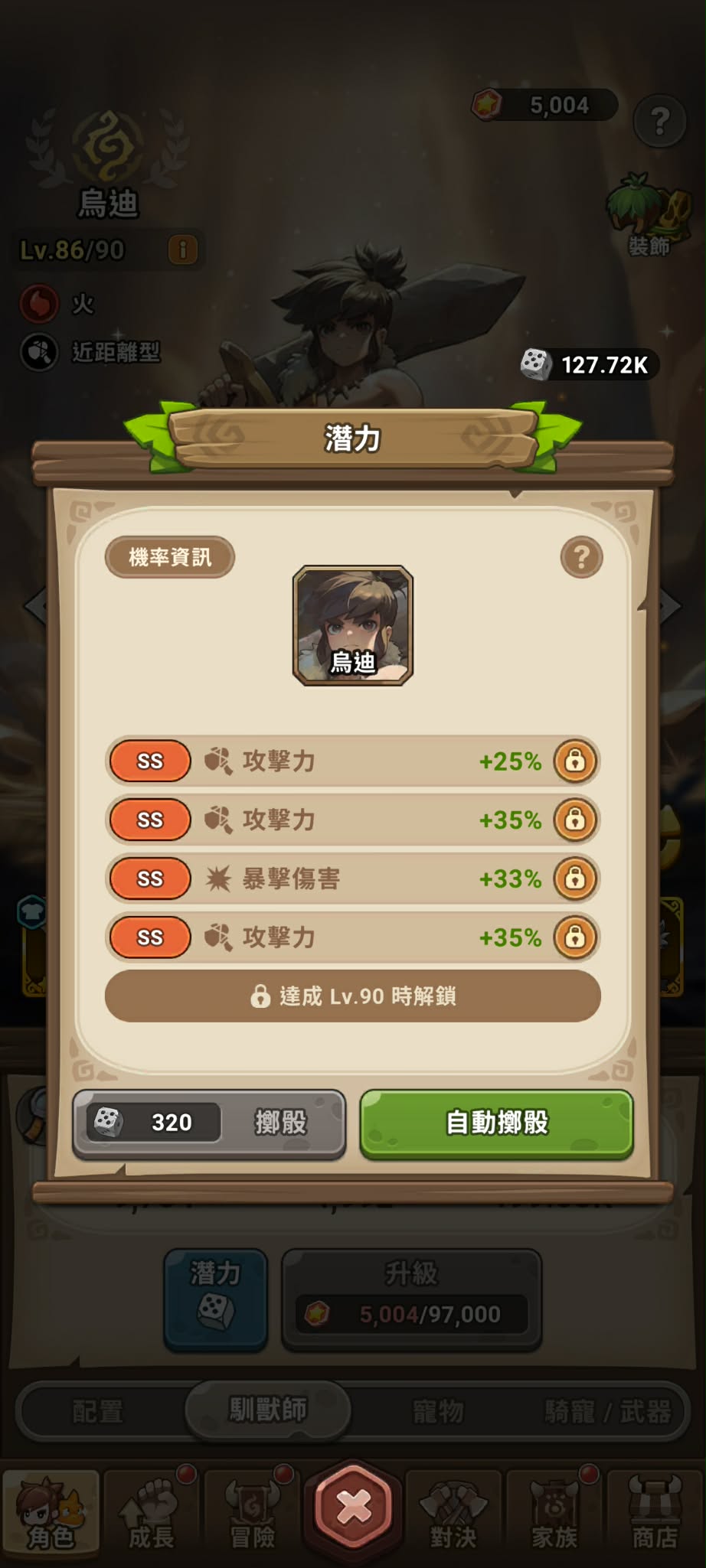Viewport: 706px width, 1568px height.
Task: Toggle lock on 暴擊傷害 +33% row
Action: click(575, 879)
